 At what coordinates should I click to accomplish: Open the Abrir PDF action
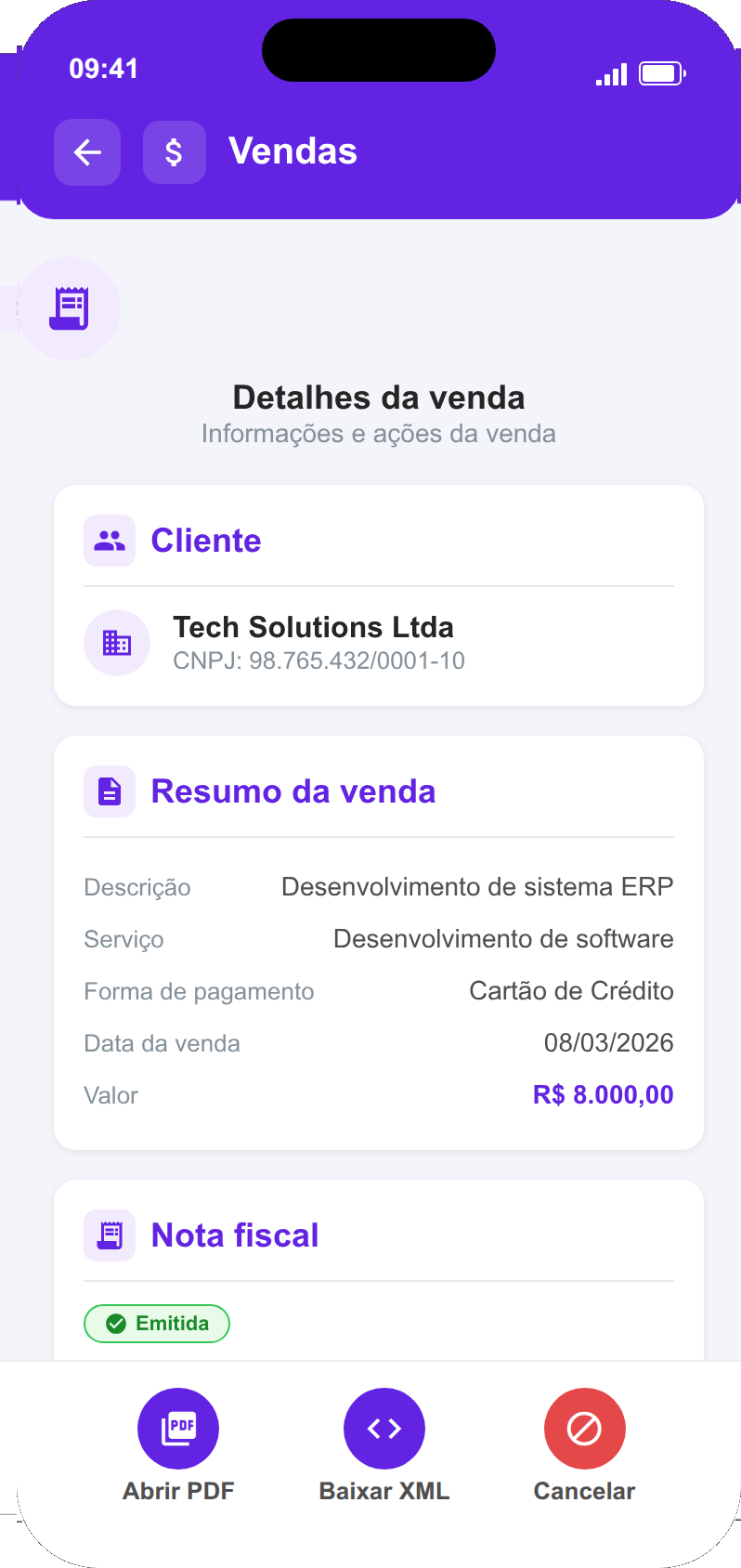pyautogui.click(x=178, y=1490)
